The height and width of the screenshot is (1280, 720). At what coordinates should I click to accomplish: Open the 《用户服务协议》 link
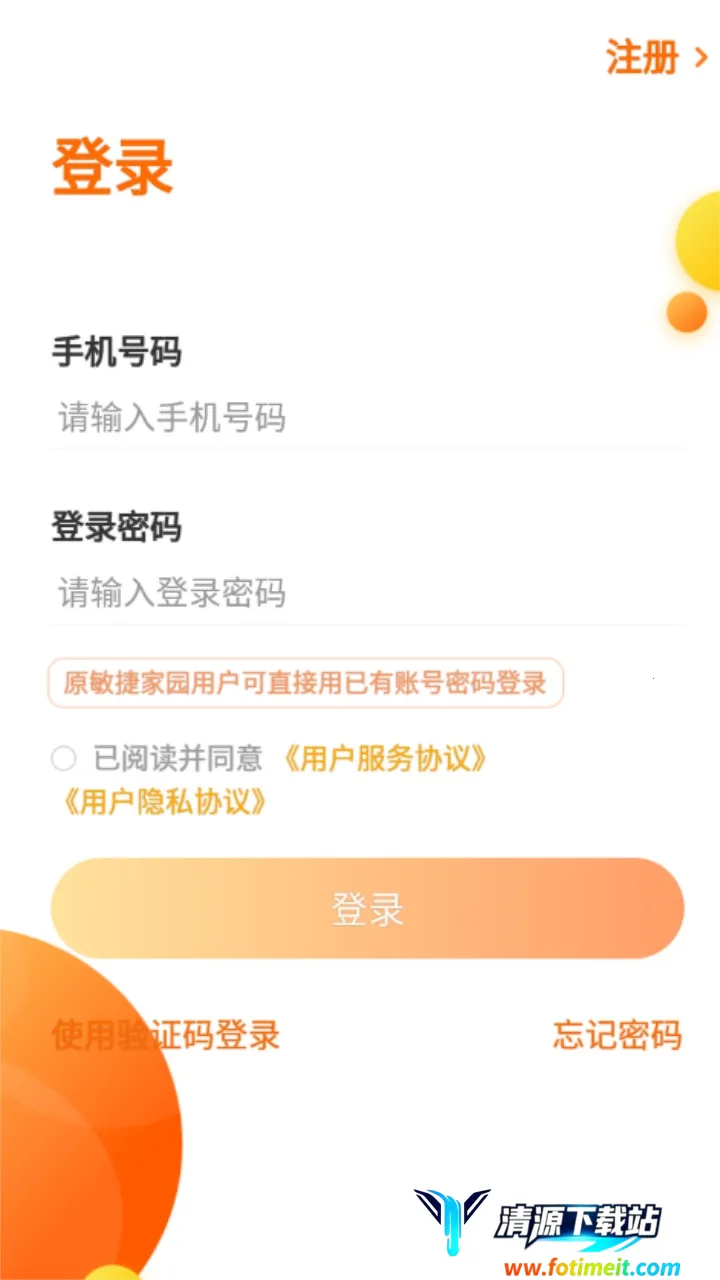pyautogui.click(x=385, y=759)
